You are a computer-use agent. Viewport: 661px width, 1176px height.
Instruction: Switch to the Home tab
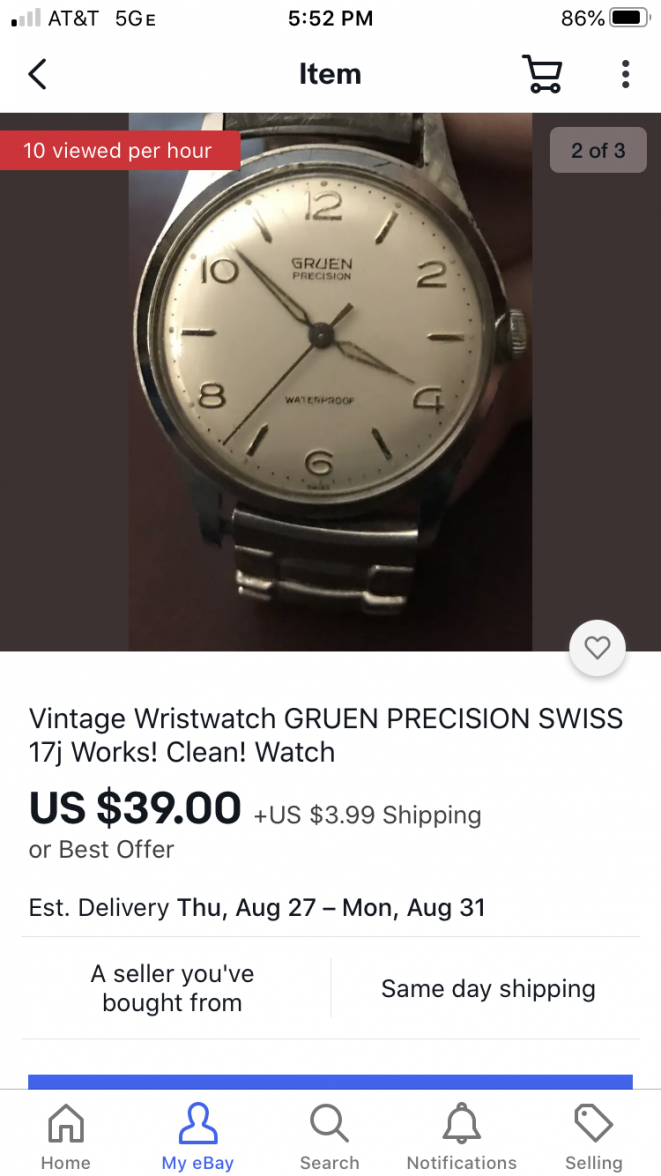pos(66,1137)
